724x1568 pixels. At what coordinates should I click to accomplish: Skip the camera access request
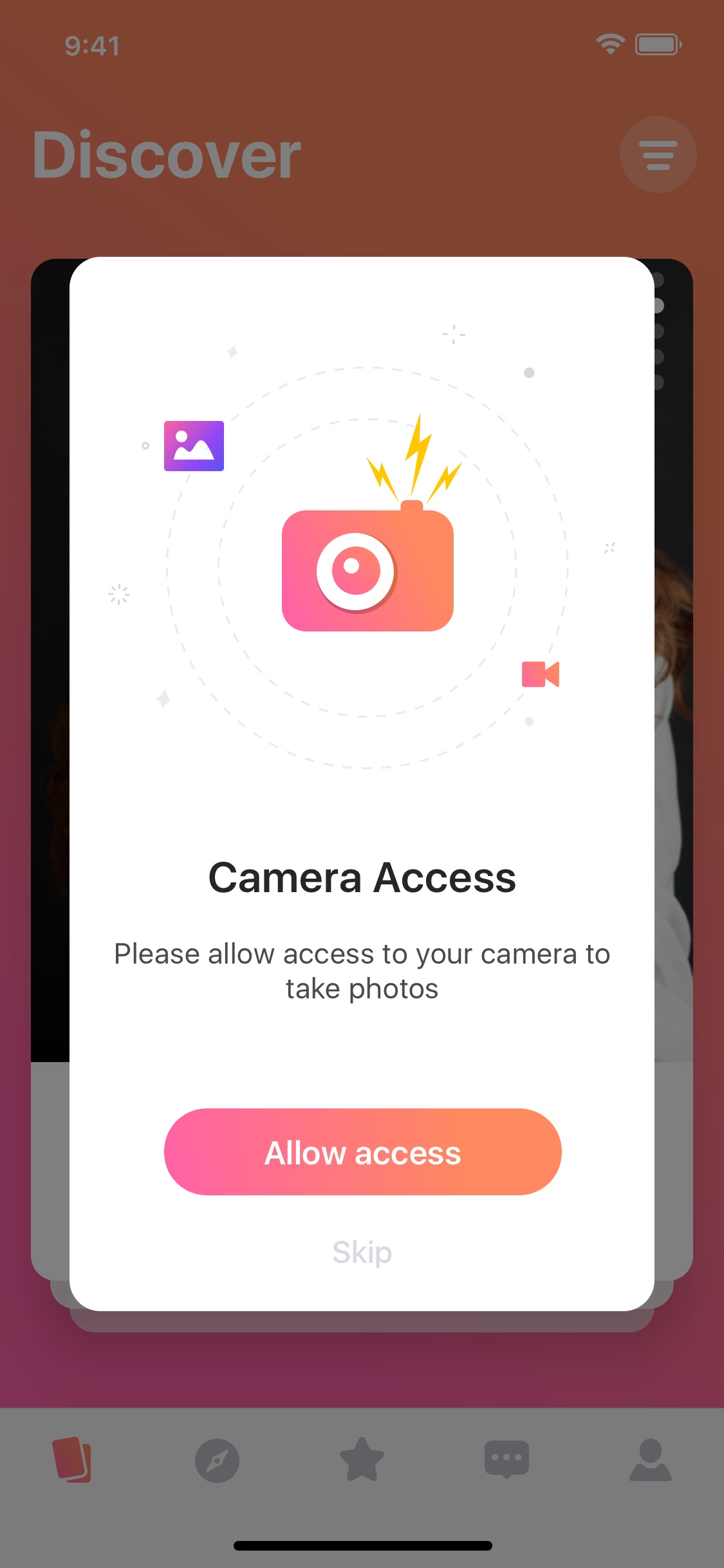tap(362, 1253)
